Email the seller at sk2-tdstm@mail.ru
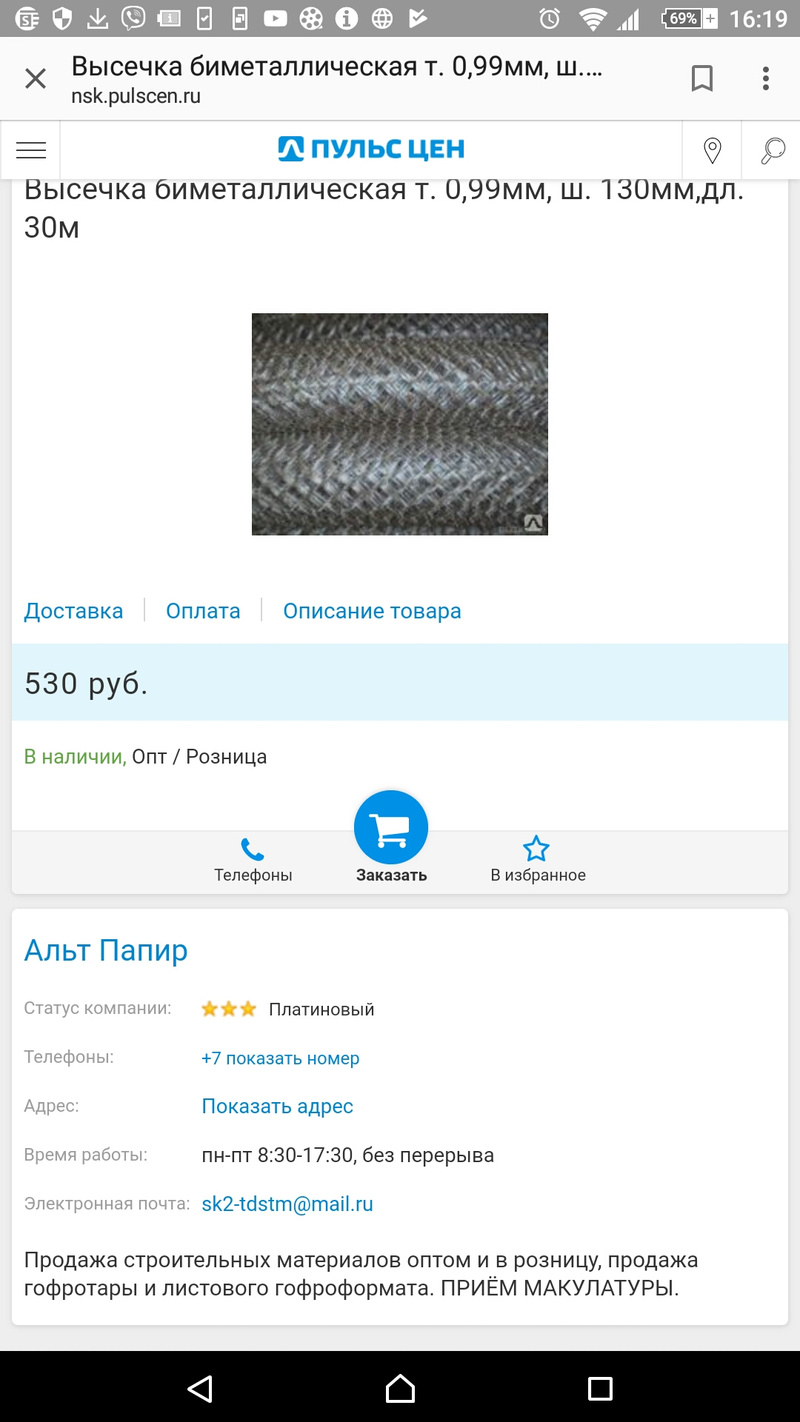 [287, 1204]
